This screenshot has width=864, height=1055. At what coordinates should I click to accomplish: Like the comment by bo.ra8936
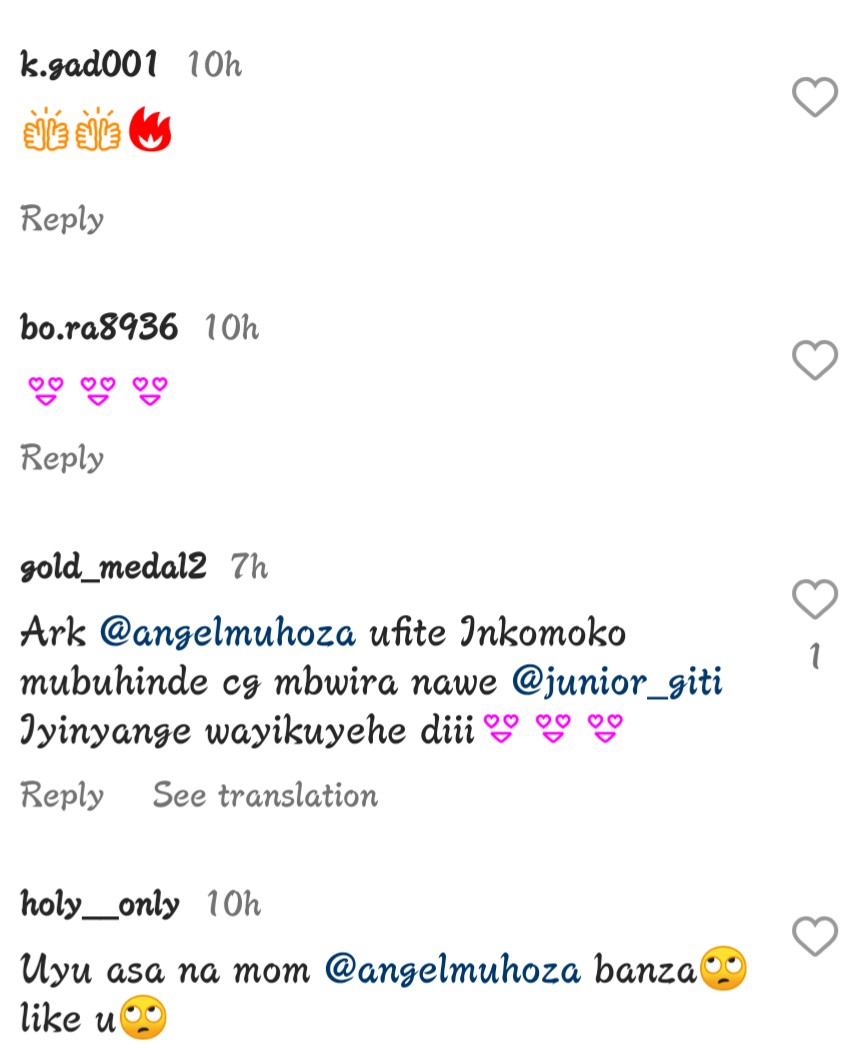tap(814, 360)
